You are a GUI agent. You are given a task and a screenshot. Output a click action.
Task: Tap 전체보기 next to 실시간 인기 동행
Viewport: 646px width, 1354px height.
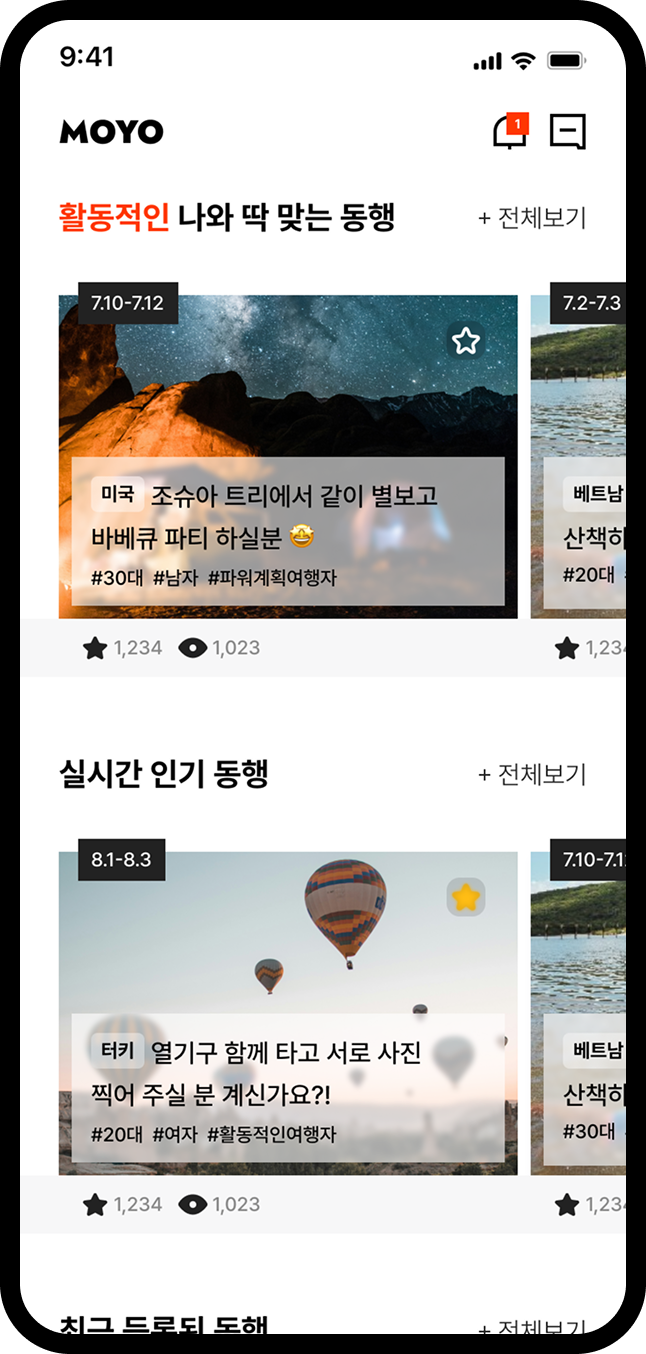point(532,774)
